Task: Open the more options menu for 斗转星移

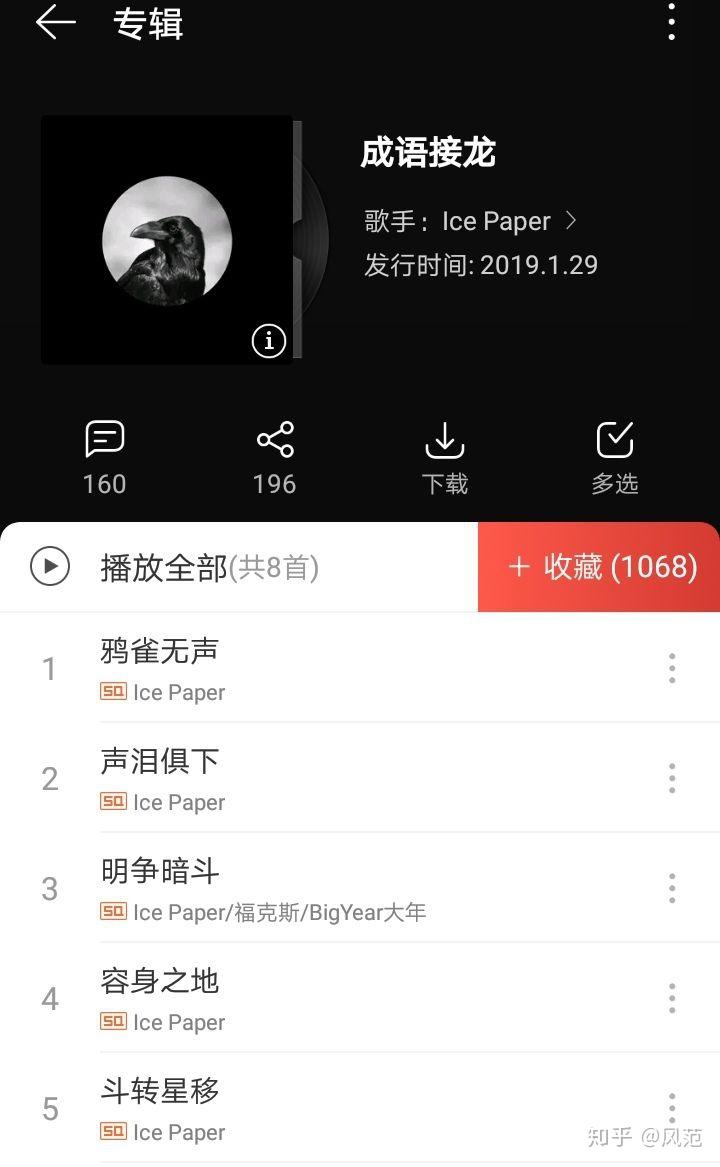Action: tap(671, 1108)
